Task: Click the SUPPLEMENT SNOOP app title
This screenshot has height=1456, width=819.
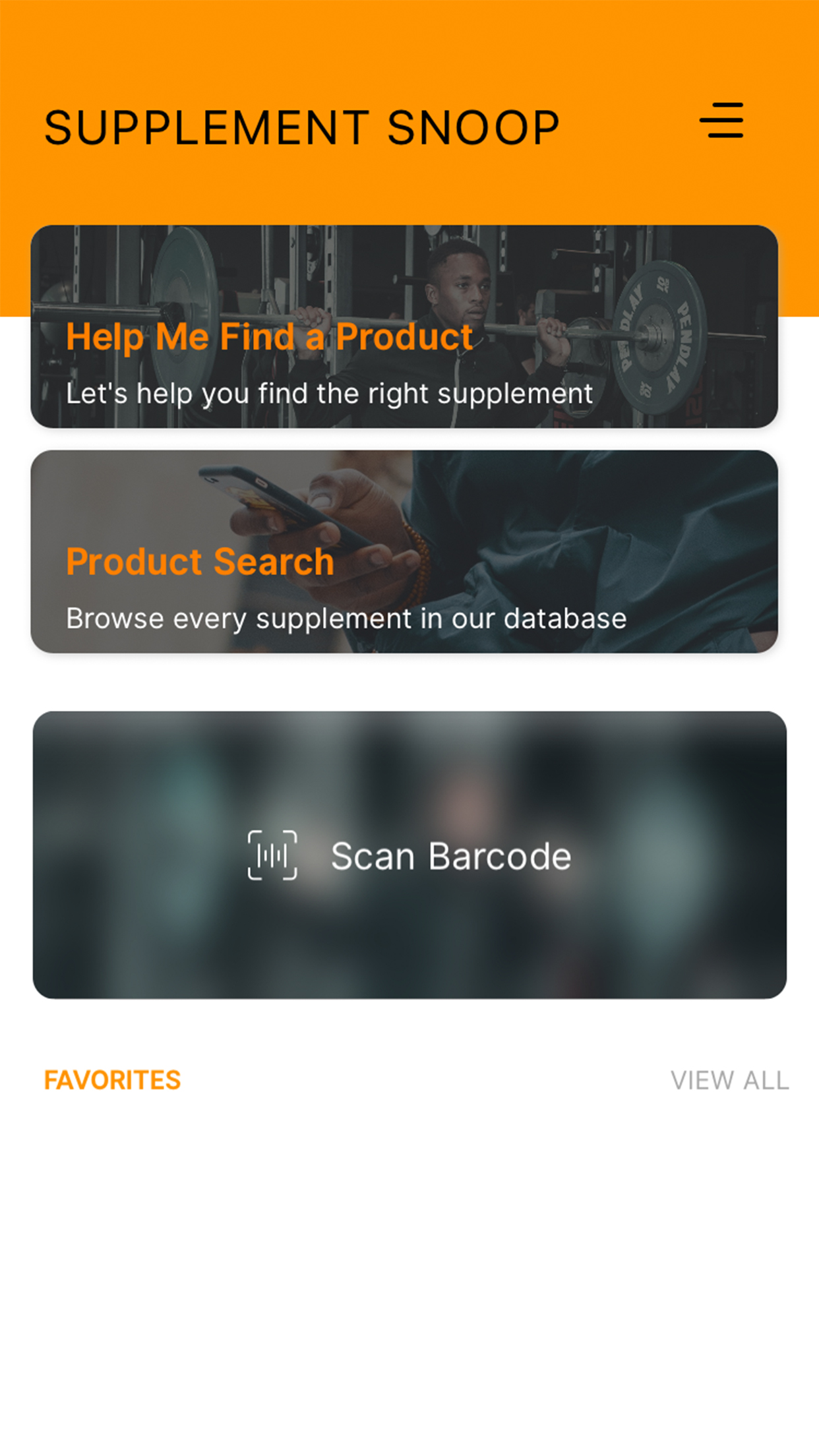Action: [301, 124]
